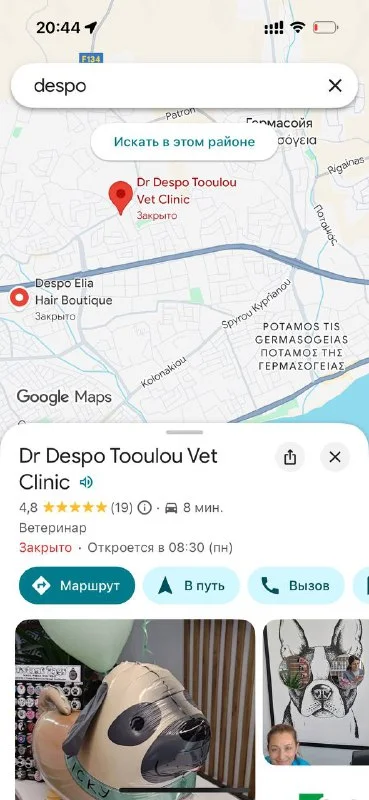Open the bulldog wall art photo
The height and width of the screenshot is (800, 369).
316,692
